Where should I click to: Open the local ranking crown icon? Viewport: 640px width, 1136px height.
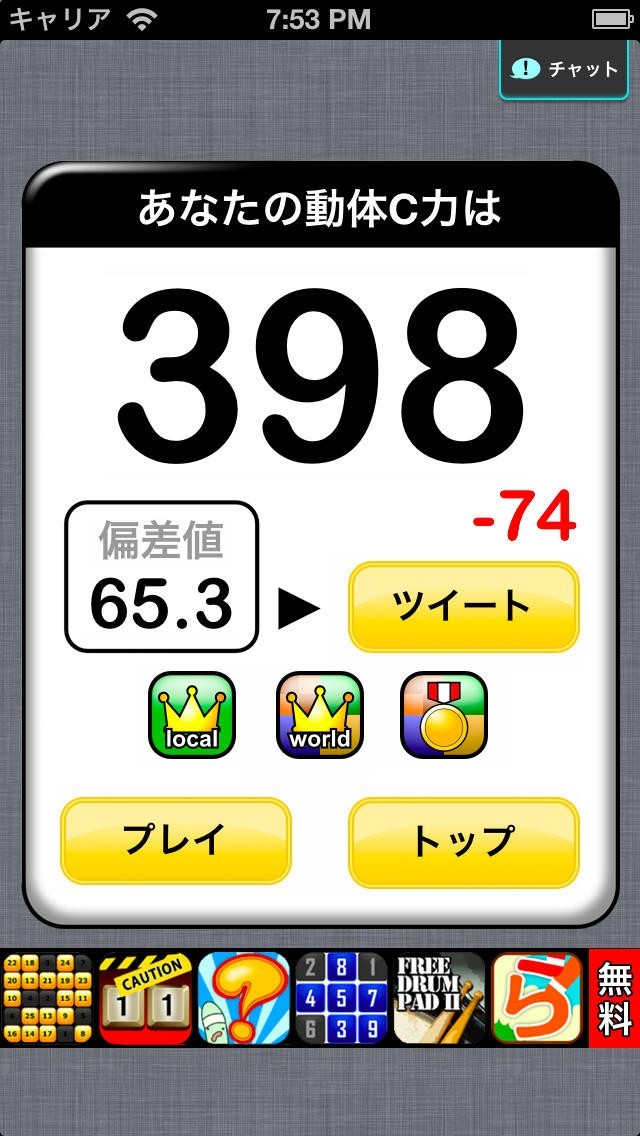point(192,715)
